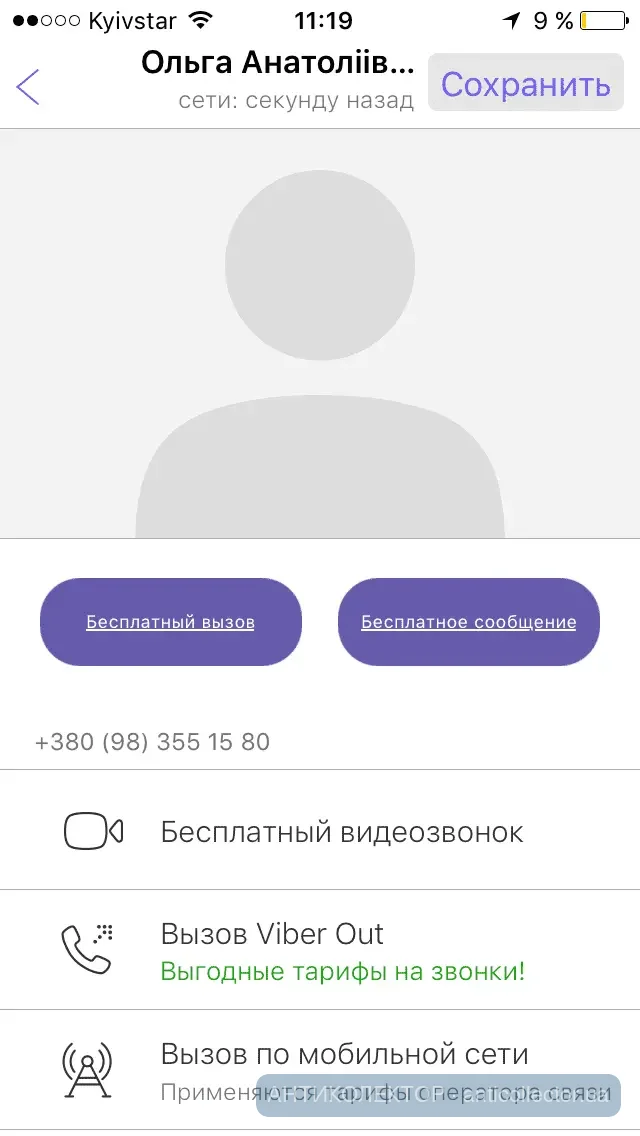The image size is (640, 1136).
Task: Go back using the arrow icon
Action: point(29,86)
